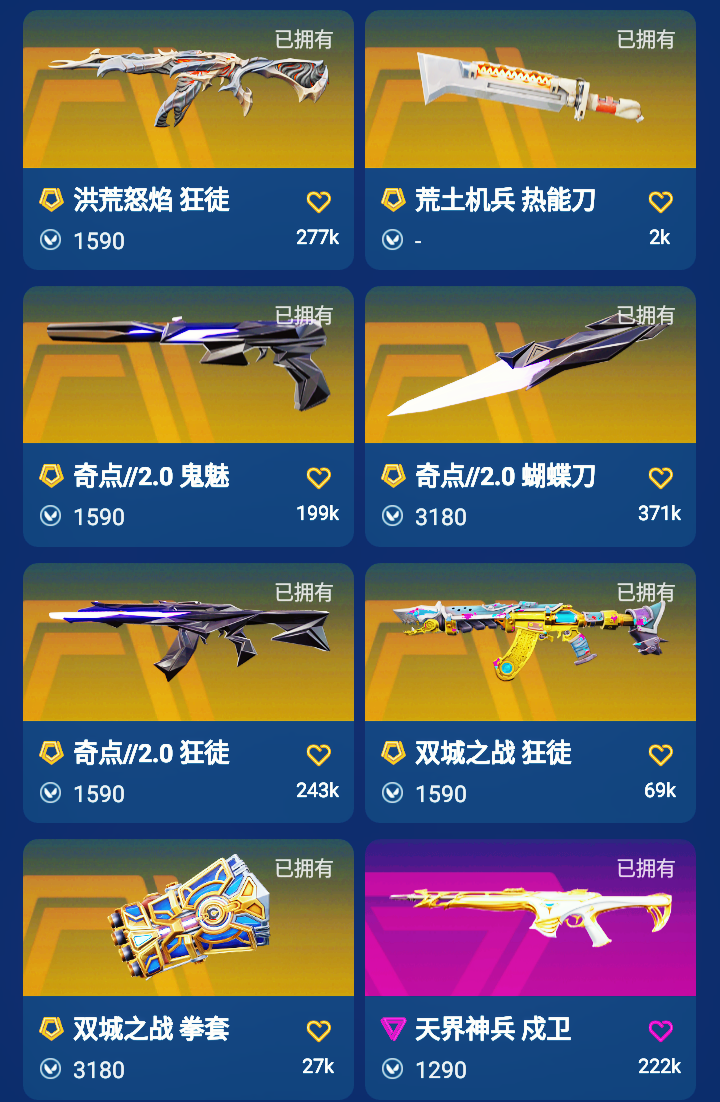Favorite the 洪荒怒焰 狂徒 skin
The image size is (720, 1102).
coord(318,202)
